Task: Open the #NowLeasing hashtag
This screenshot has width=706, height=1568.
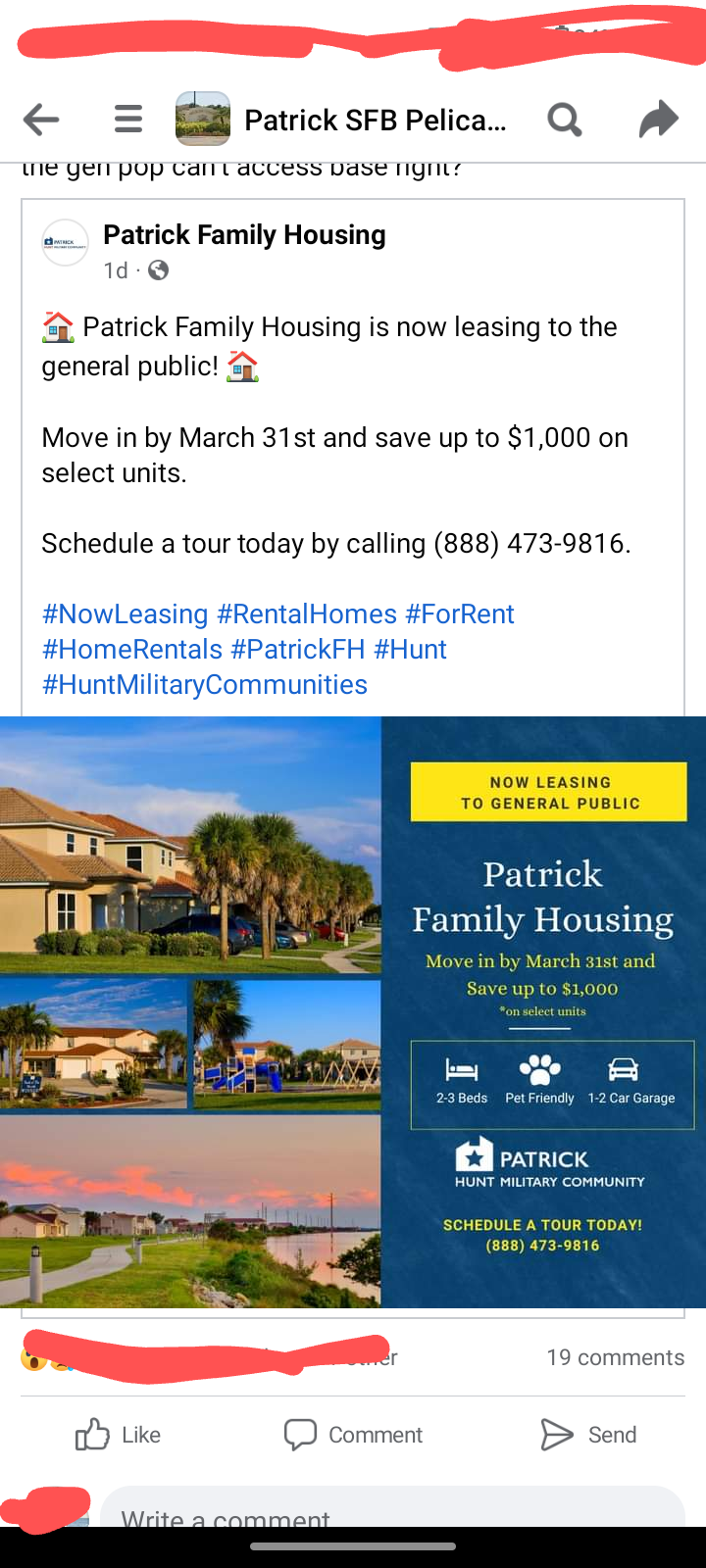Action: (125, 614)
